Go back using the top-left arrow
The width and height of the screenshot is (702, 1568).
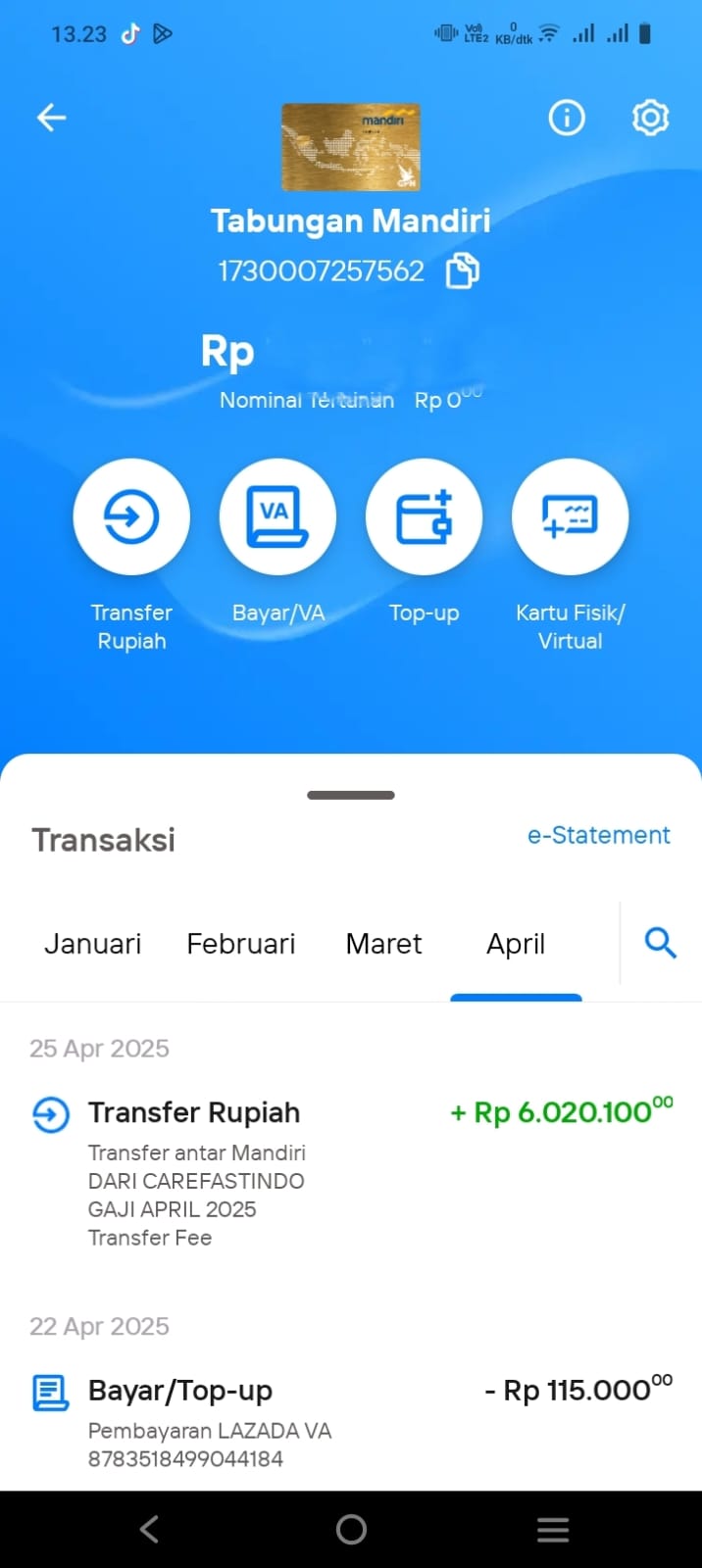pyautogui.click(x=51, y=118)
